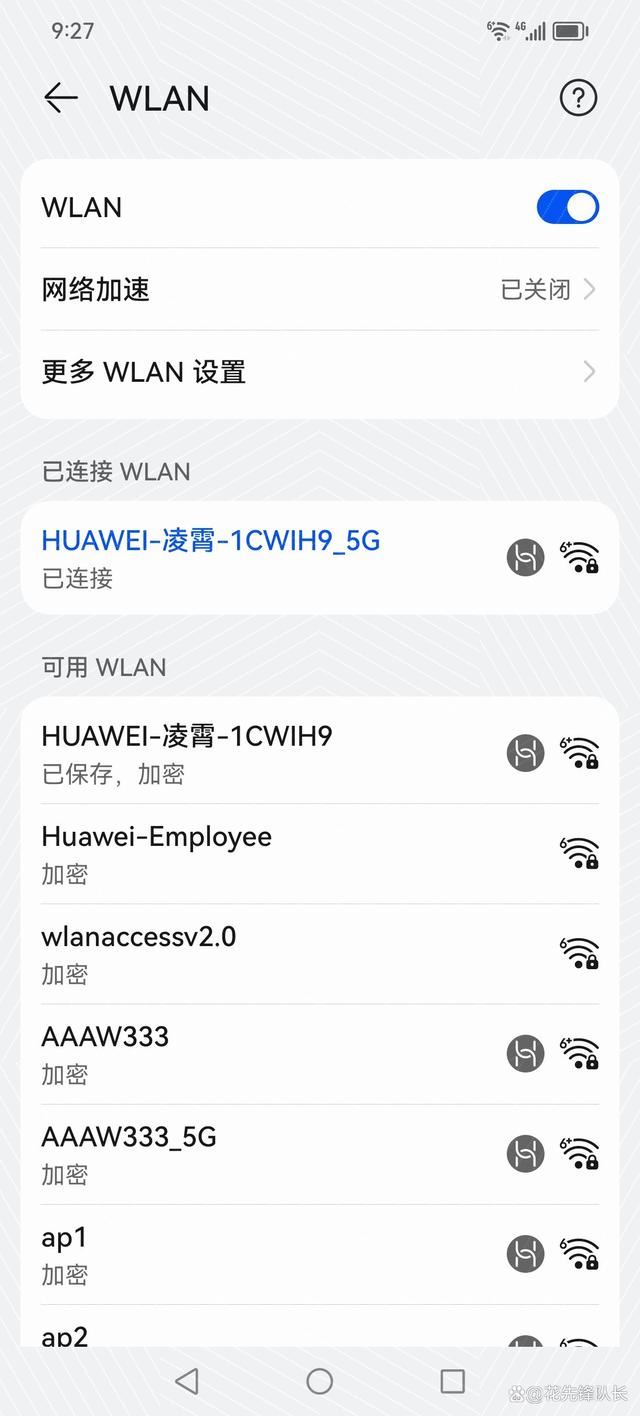This screenshot has height=1416, width=640.
Task: Open 更多 WLAN 设置
Action: coord(320,372)
